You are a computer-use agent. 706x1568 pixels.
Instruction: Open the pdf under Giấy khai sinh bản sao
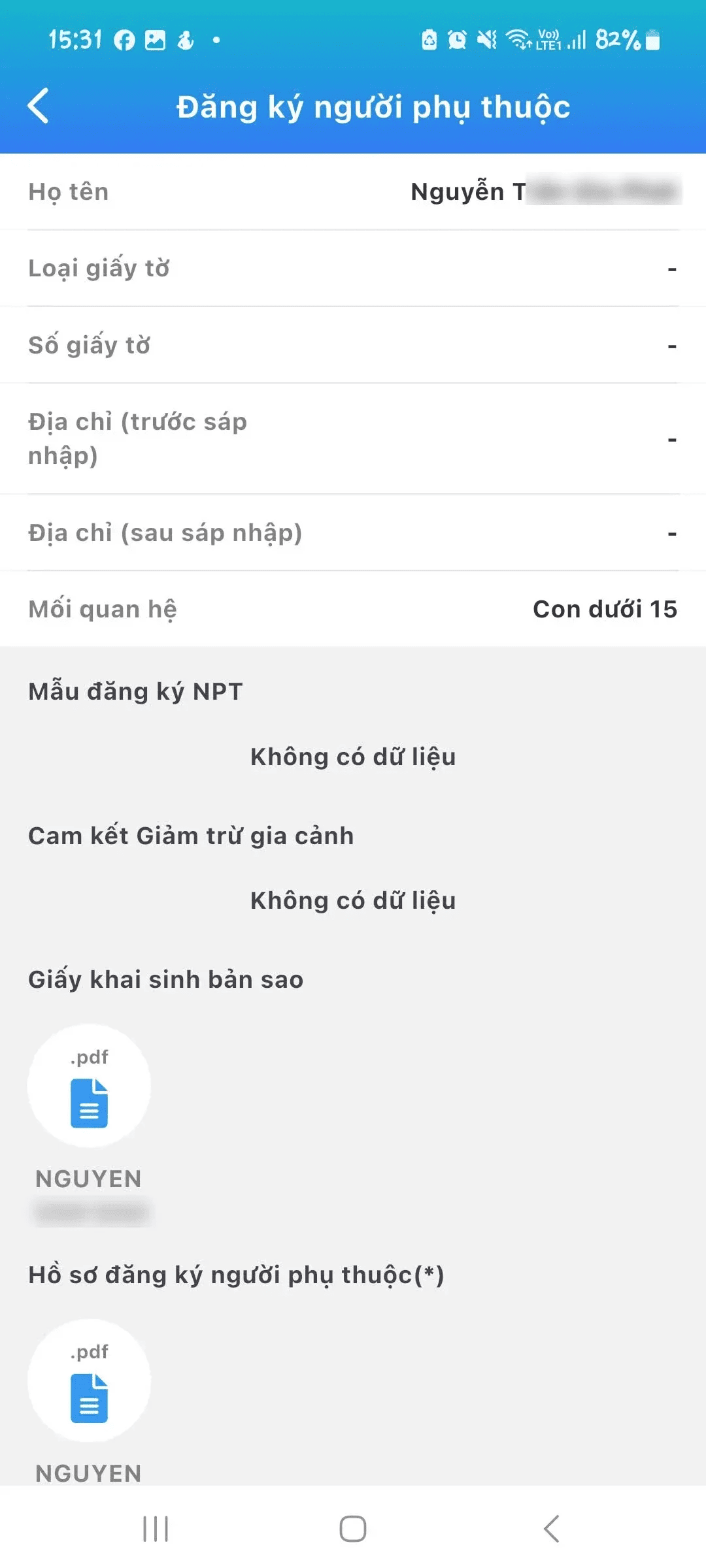89,1086
